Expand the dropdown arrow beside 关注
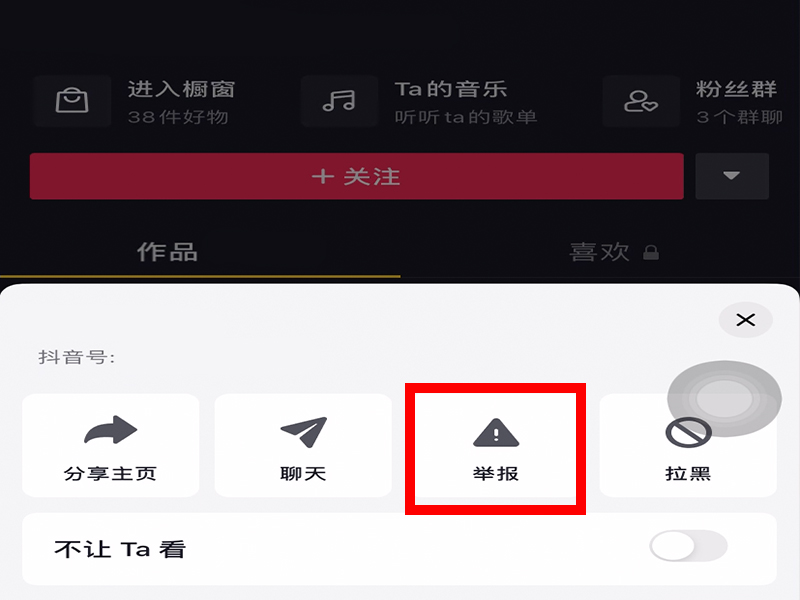This screenshot has height=600, width=800. tap(731, 177)
